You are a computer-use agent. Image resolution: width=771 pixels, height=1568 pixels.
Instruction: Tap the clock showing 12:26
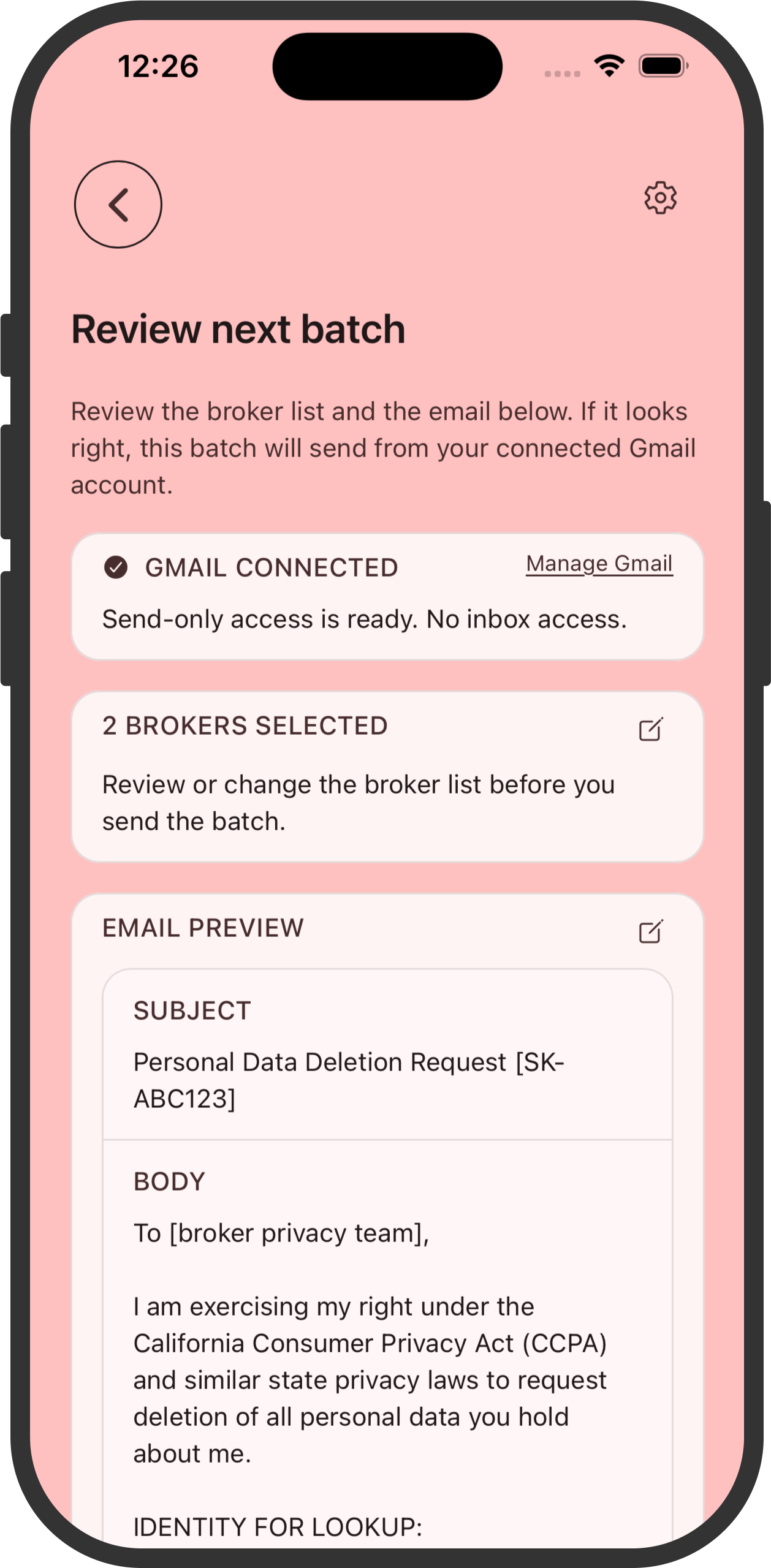click(158, 67)
